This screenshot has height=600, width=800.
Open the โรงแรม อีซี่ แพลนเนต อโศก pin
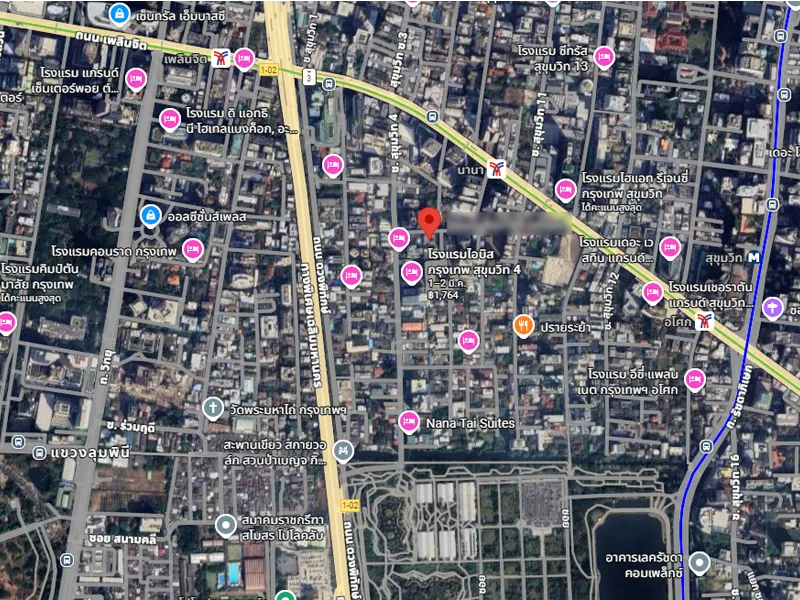coord(694,379)
